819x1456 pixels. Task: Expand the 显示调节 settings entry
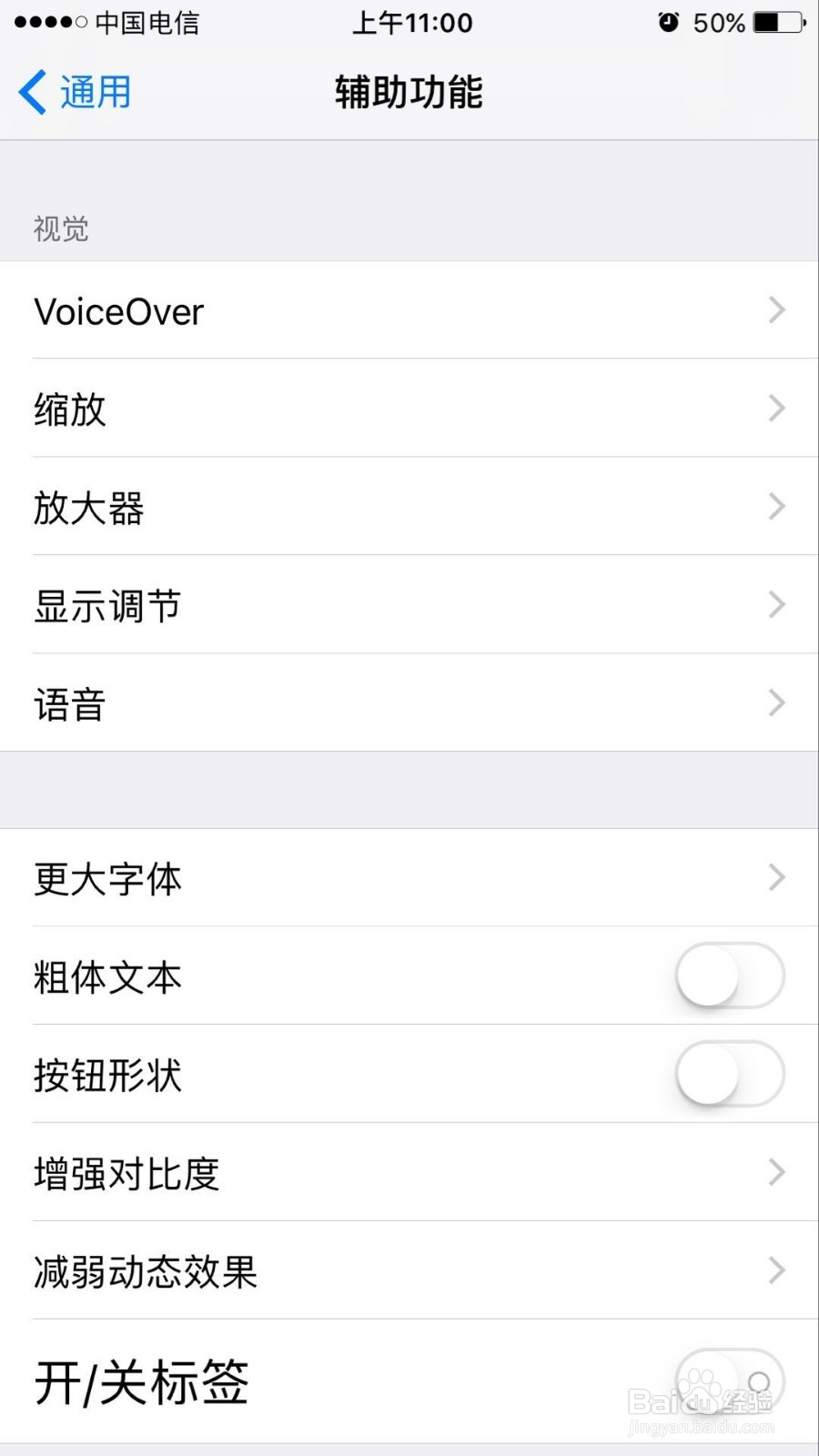click(x=775, y=605)
